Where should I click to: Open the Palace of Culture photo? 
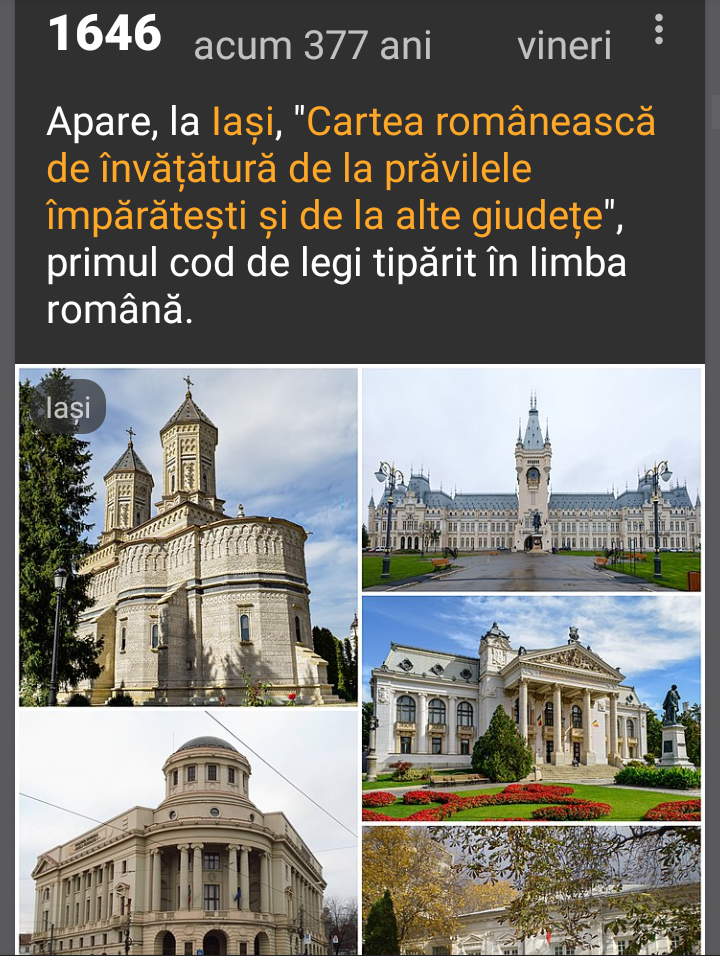531,480
